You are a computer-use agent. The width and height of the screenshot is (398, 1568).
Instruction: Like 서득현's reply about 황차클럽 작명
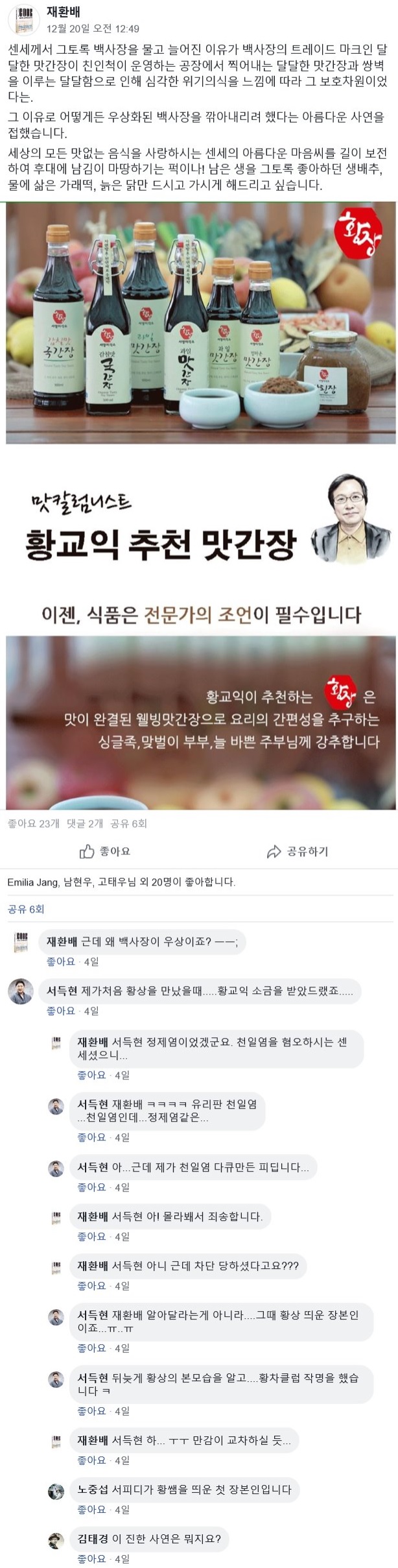tap(91, 1411)
